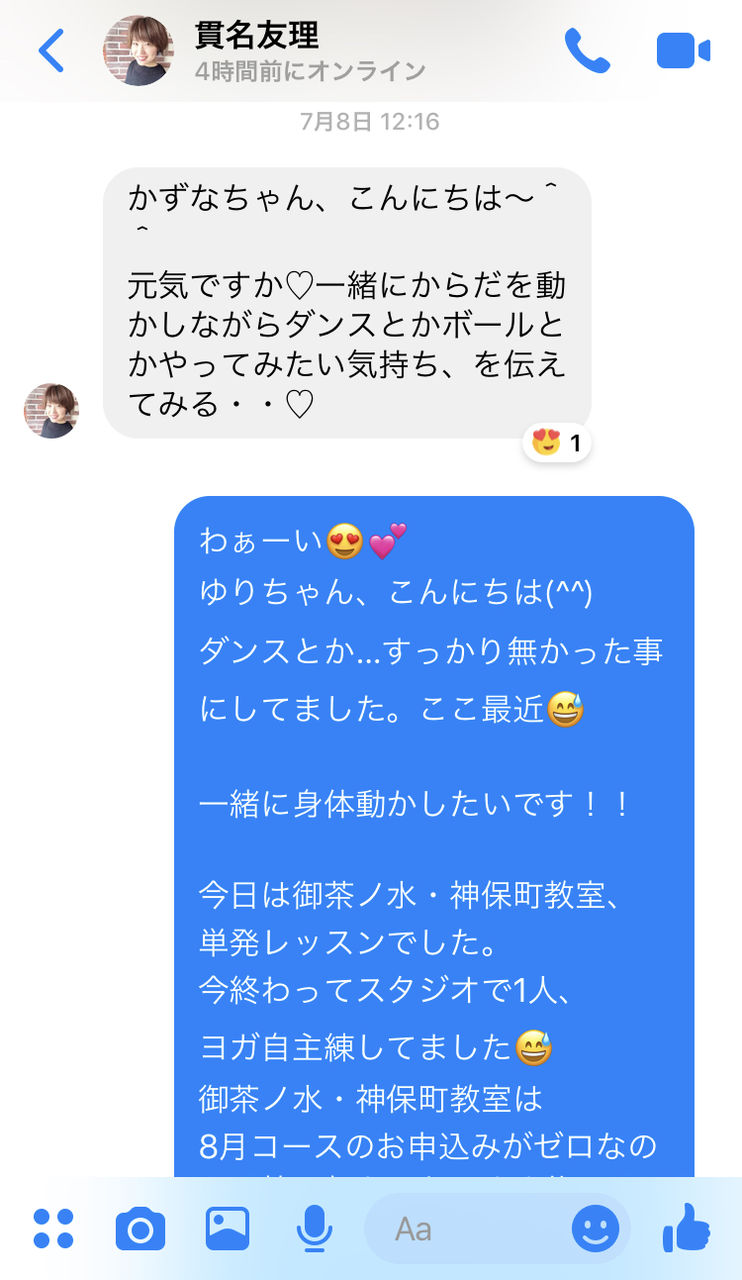Tap the small avatar beside the received message
The width and height of the screenshot is (742, 1280).
click(51, 410)
